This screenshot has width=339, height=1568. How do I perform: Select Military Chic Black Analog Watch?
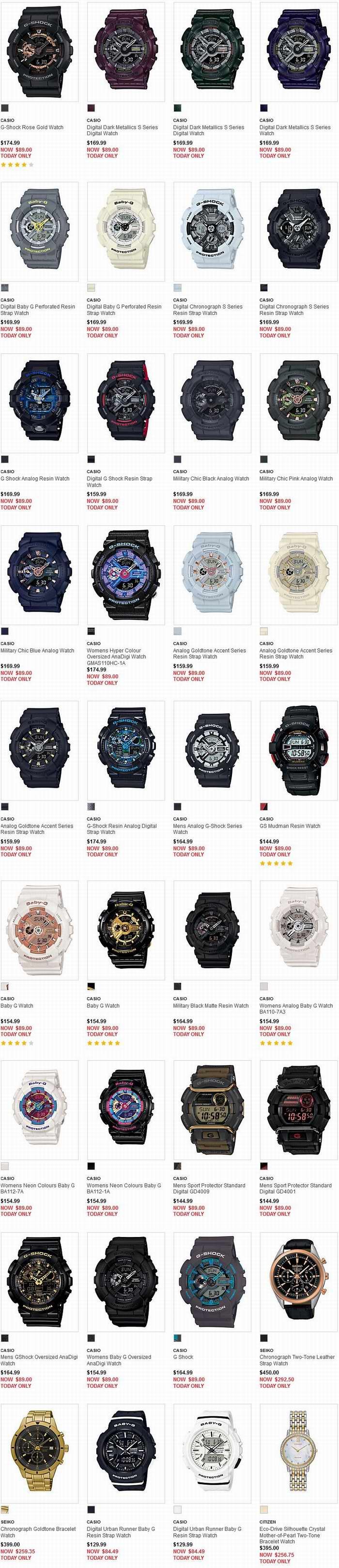tap(211, 478)
